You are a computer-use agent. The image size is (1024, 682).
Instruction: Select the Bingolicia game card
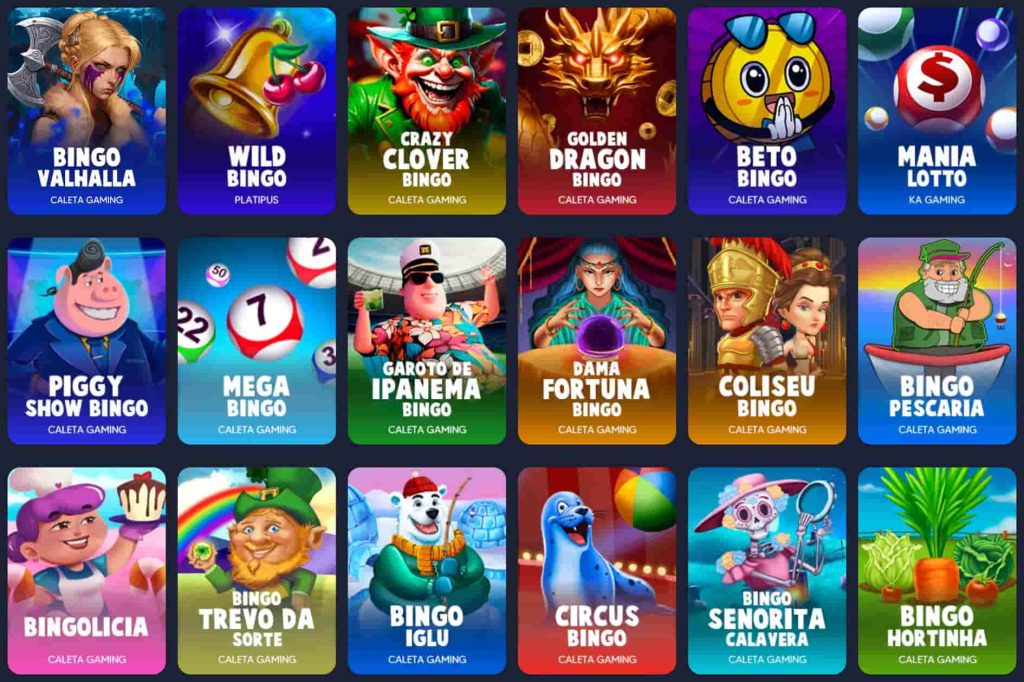click(87, 571)
